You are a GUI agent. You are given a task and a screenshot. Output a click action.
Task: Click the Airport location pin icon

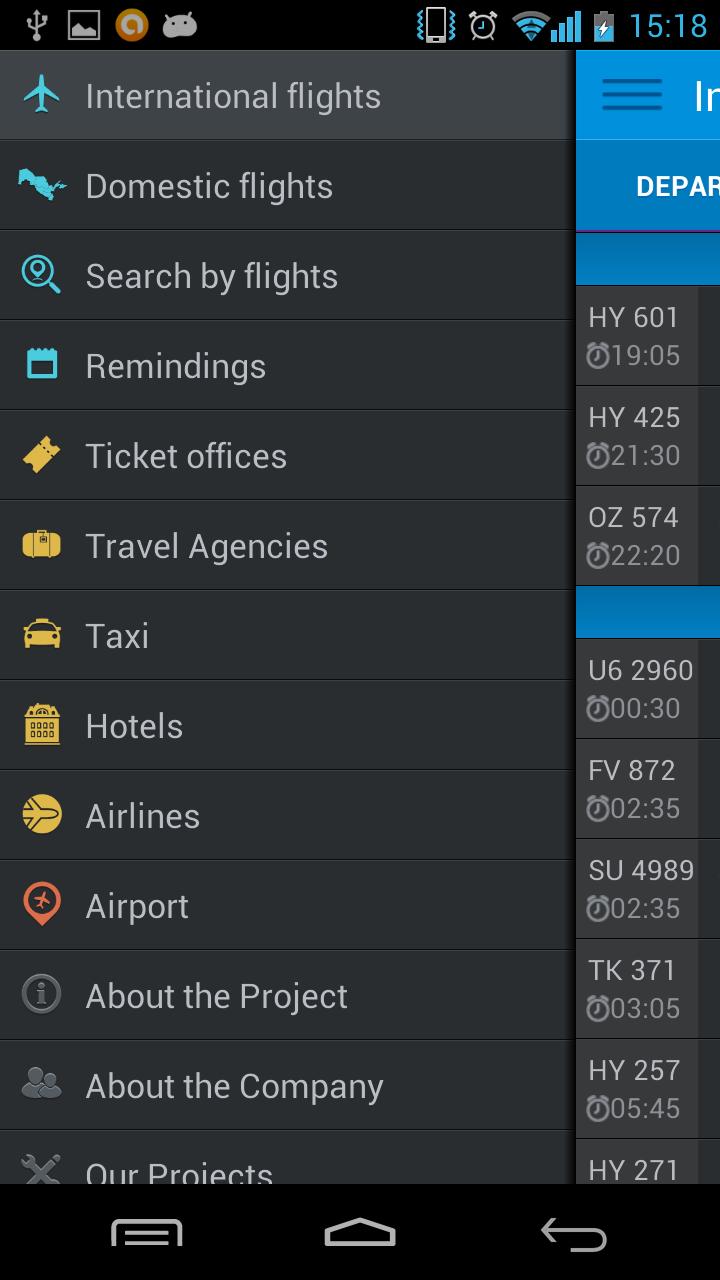click(x=40, y=905)
